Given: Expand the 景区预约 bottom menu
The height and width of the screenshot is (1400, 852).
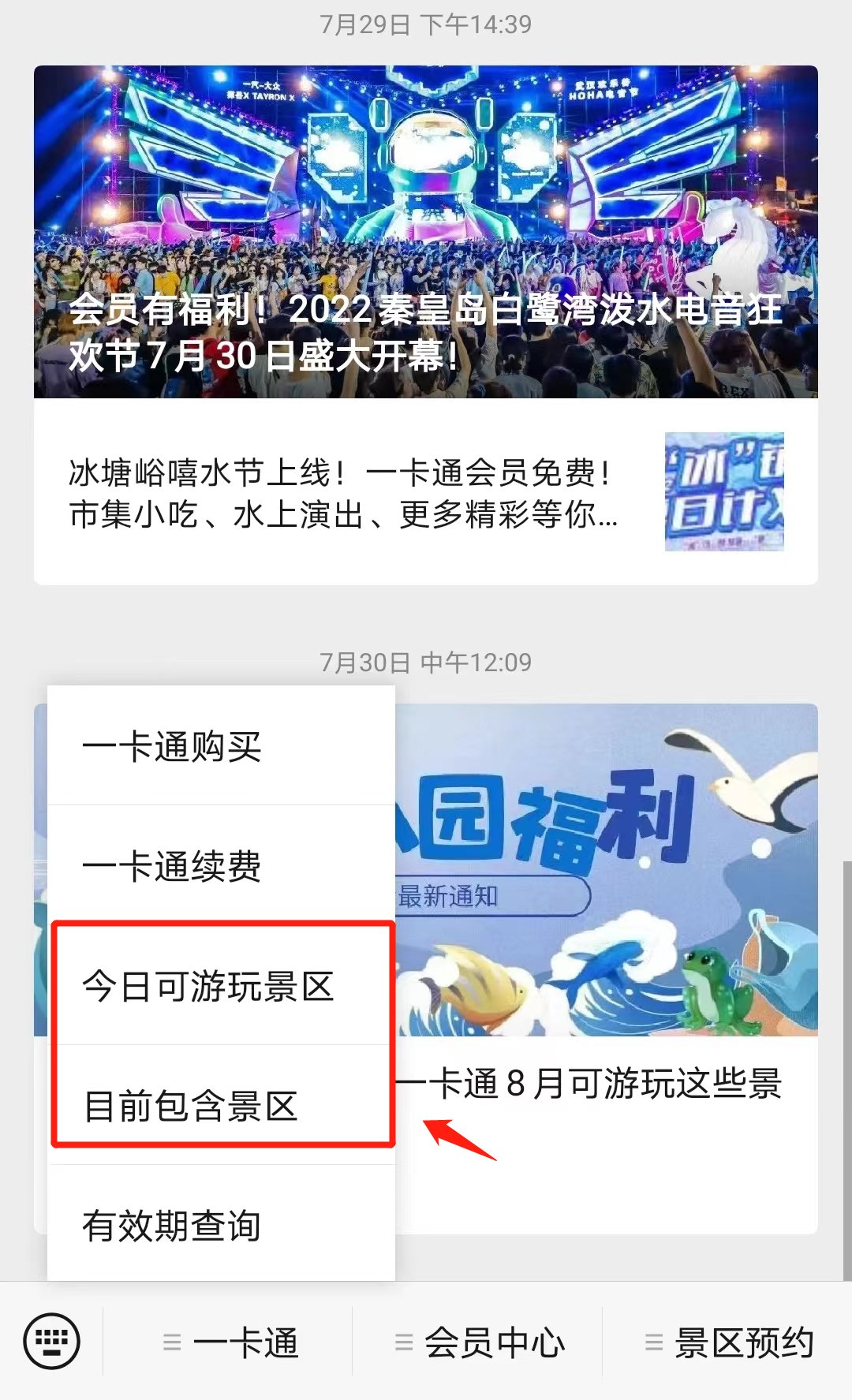Looking at the screenshot, I should 729,1342.
